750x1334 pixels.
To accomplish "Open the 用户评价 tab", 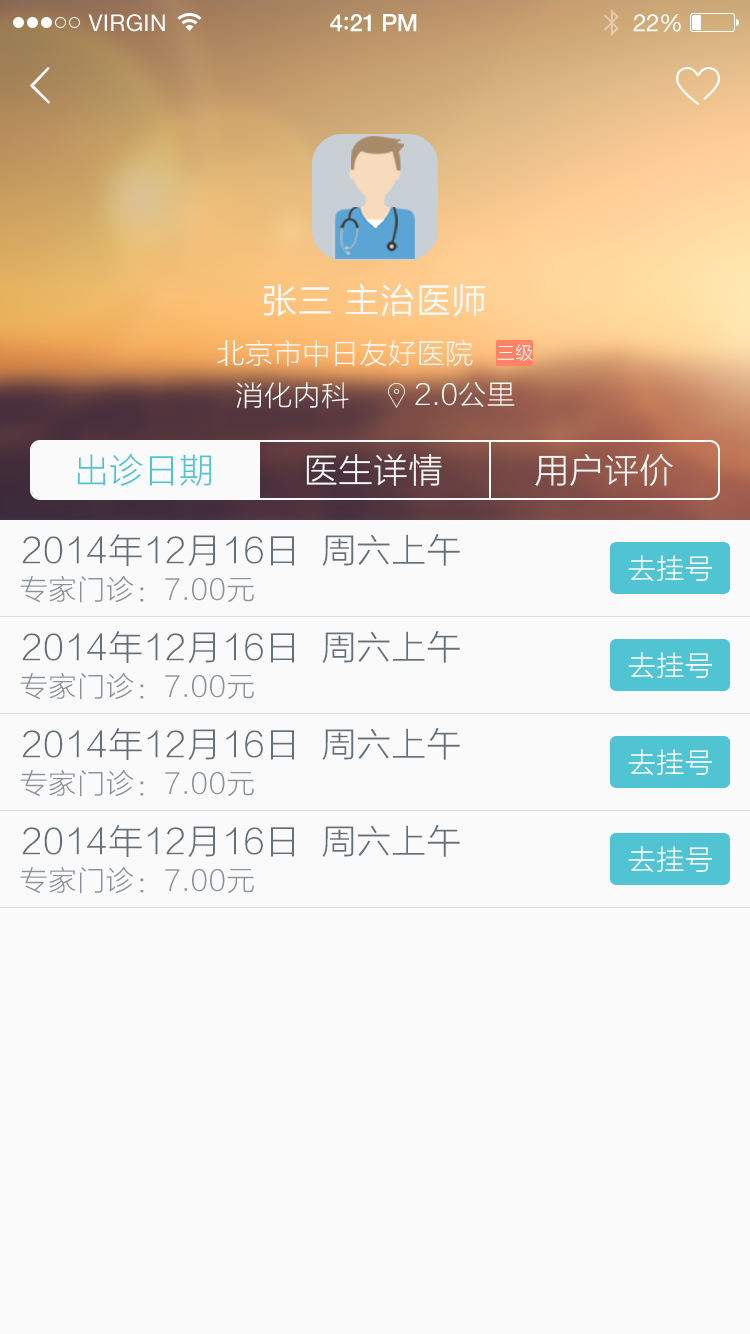I will click(604, 470).
